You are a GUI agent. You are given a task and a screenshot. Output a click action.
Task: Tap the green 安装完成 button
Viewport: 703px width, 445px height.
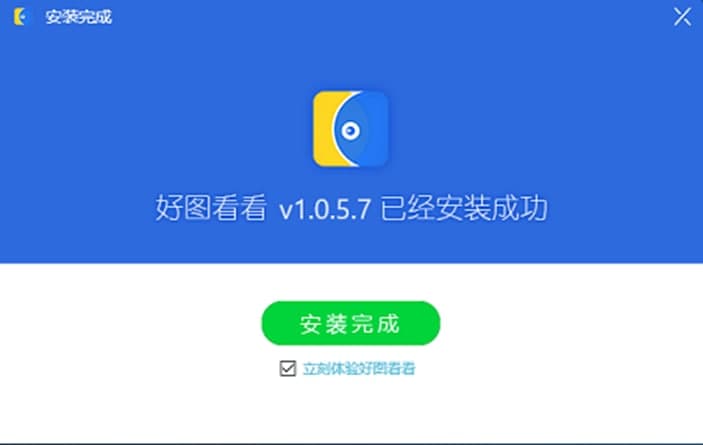pos(350,323)
